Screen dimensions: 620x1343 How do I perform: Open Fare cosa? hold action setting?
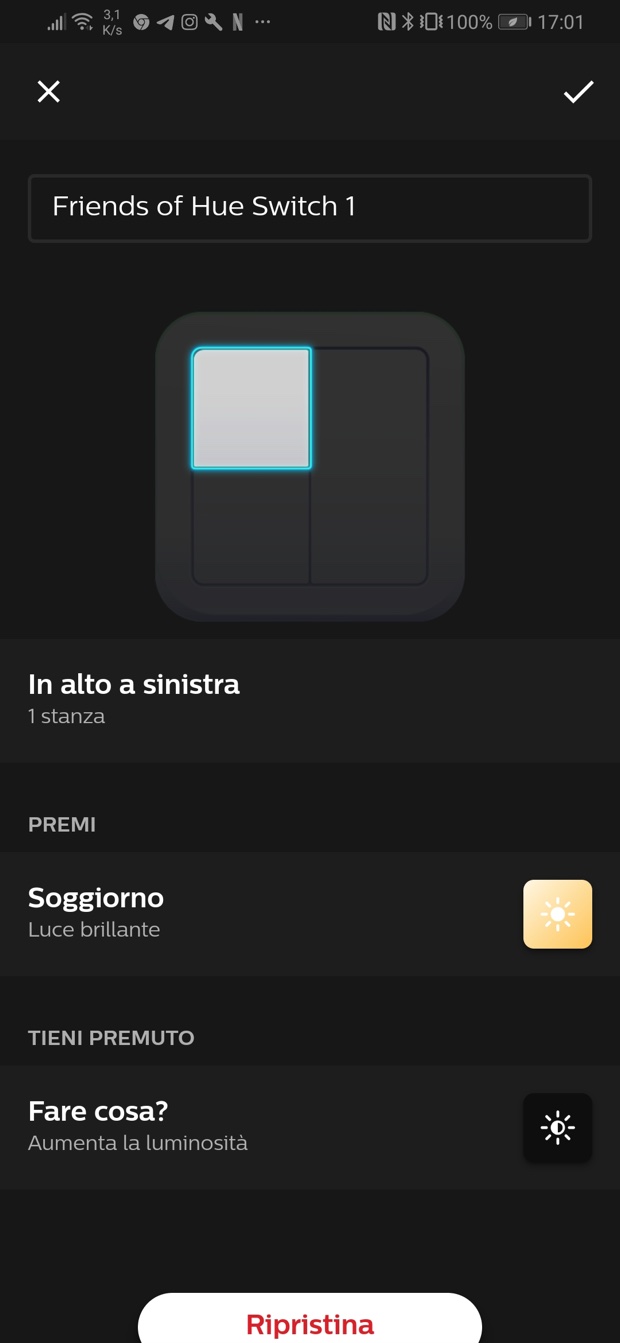pos(309,1126)
